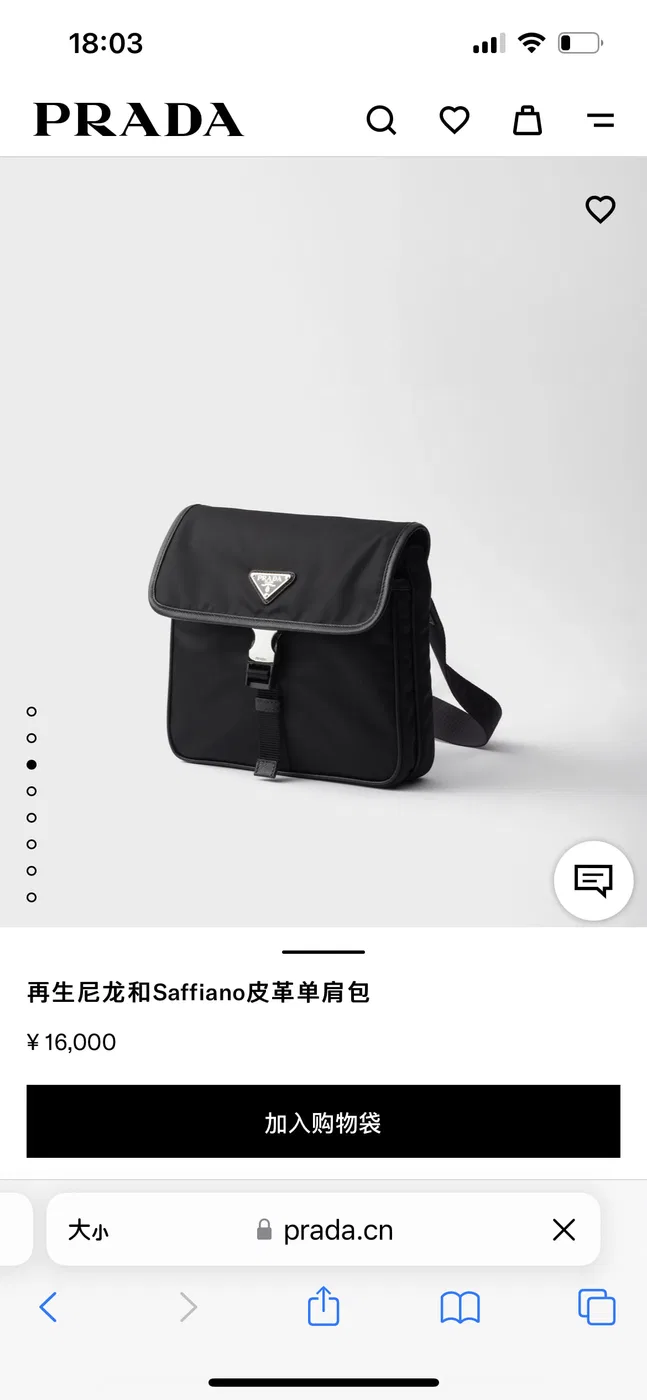Tap the 大小 text size control
Image resolution: width=647 pixels, height=1400 pixels.
tap(88, 1230)
